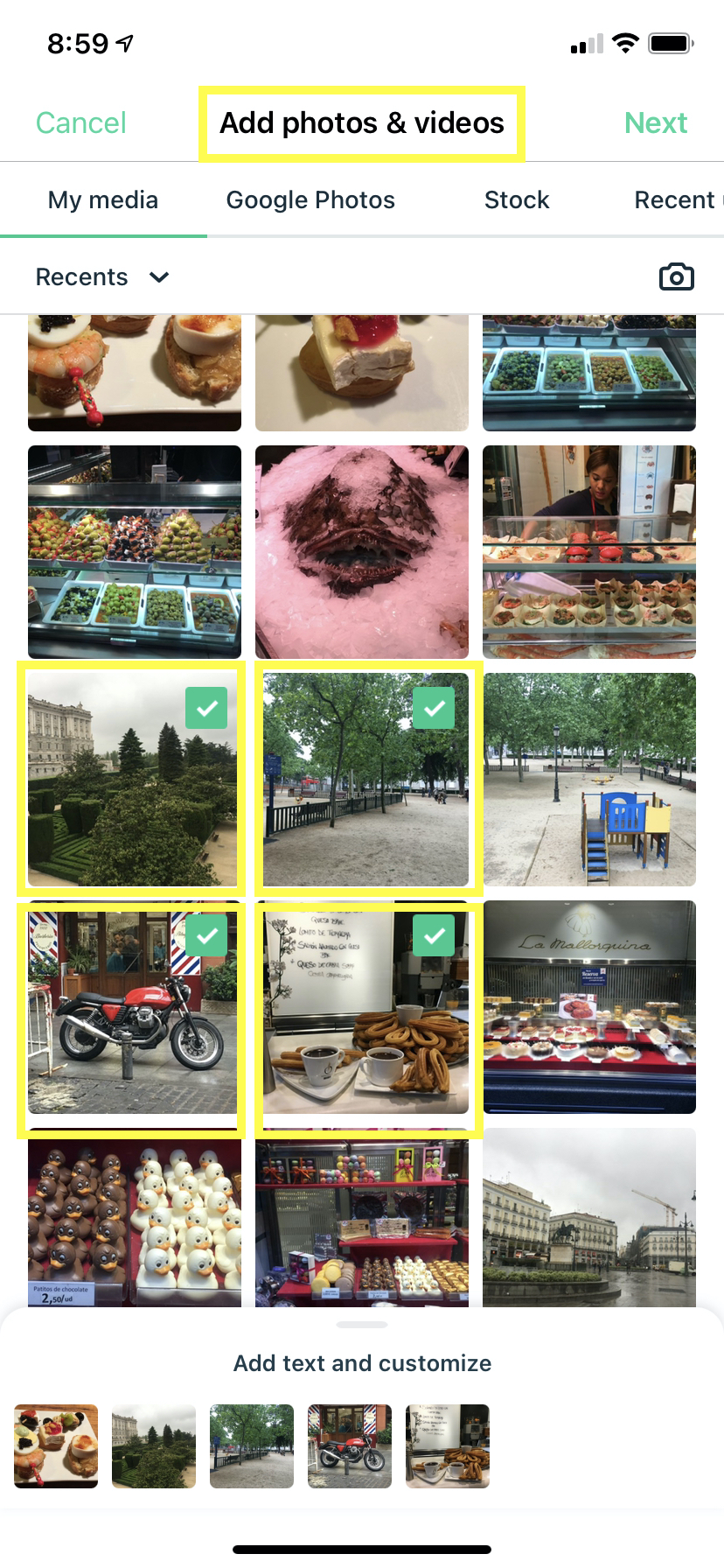Switch to the Recent tab

[x=675, y=199]
